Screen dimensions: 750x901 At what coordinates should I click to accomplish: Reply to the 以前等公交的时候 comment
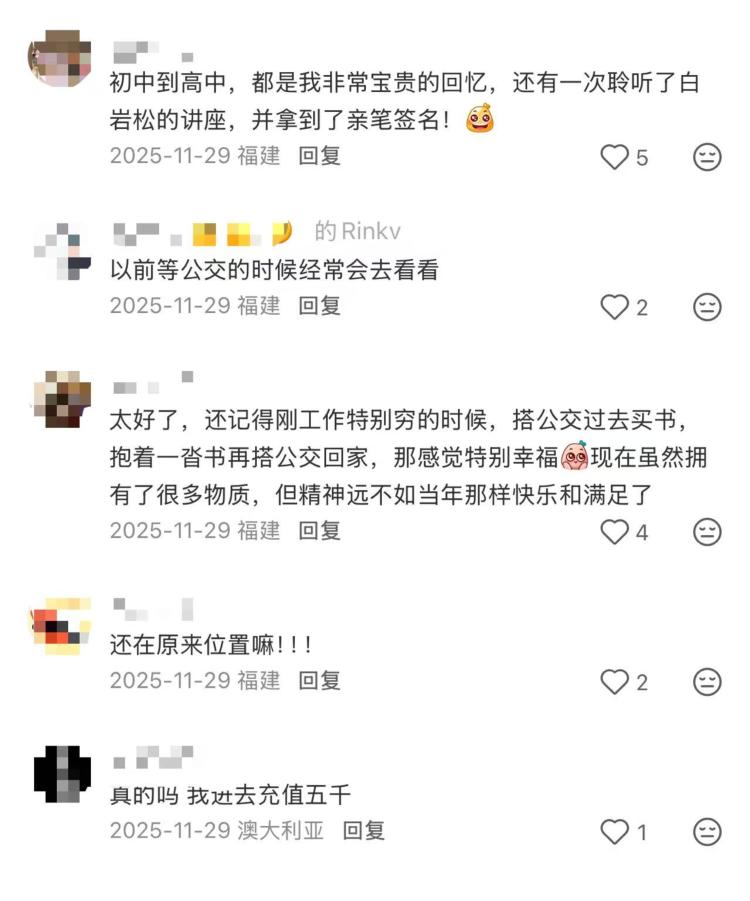coord(320,306)
